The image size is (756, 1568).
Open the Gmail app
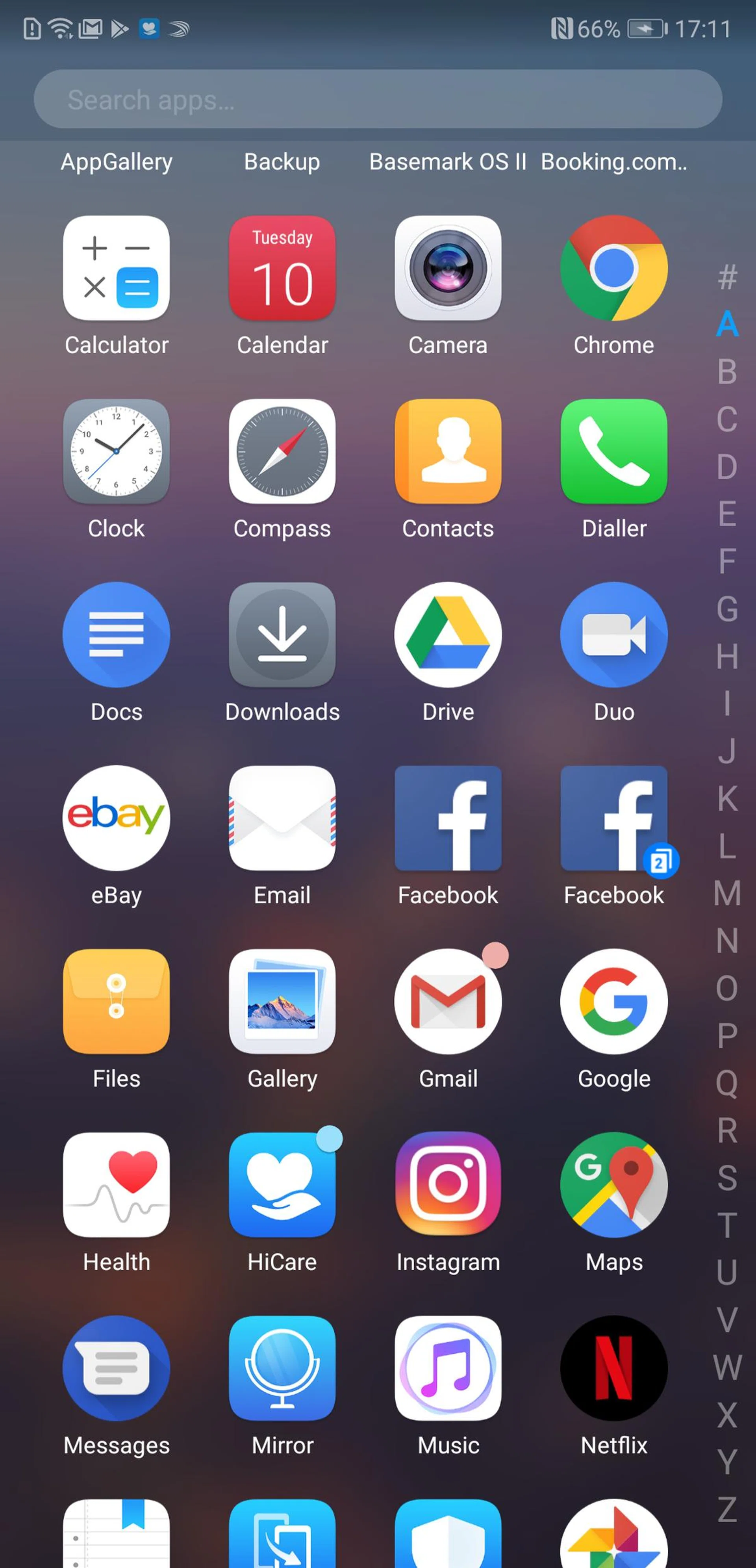point(448,1002)
